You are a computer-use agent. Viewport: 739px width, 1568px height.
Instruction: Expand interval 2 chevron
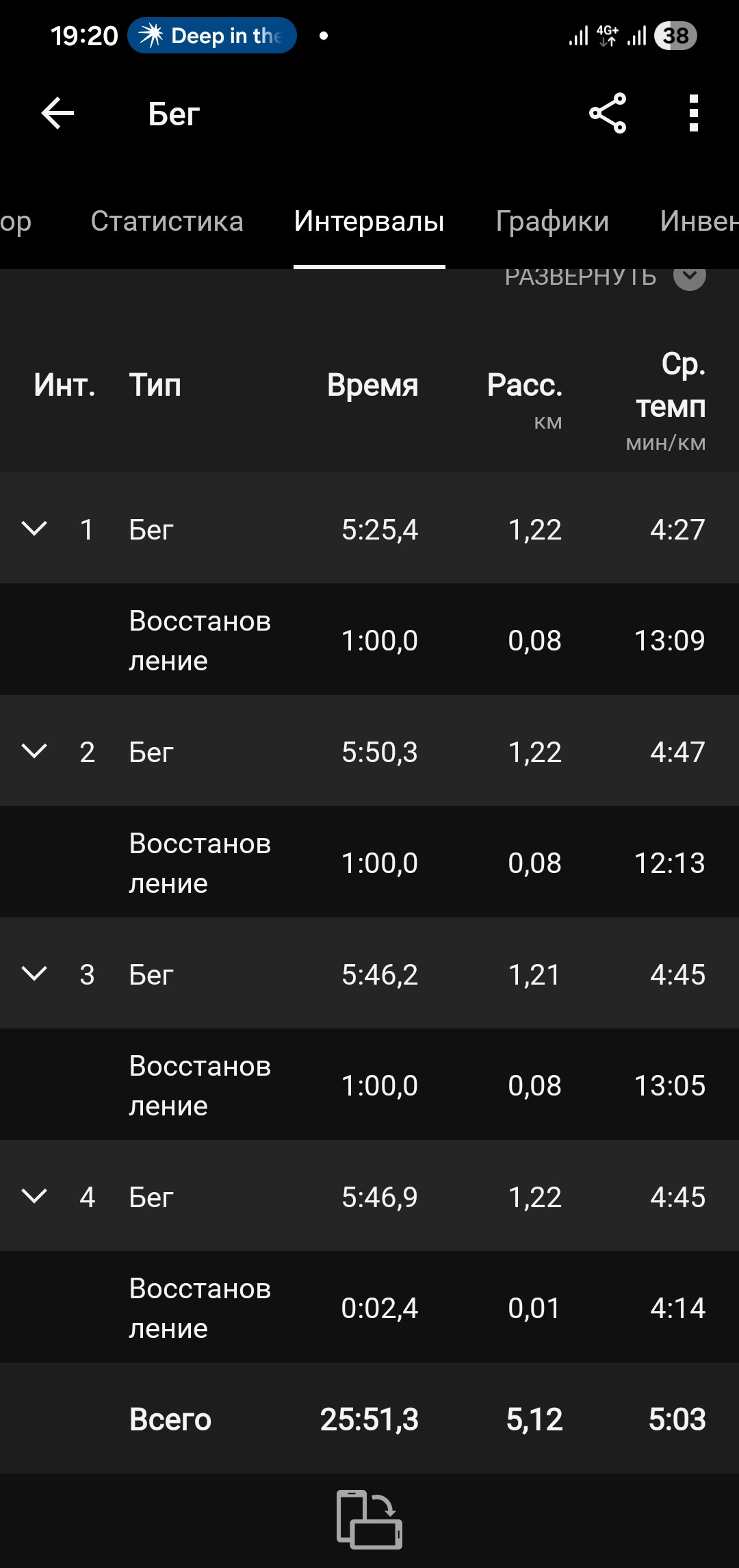coord(34,751)
